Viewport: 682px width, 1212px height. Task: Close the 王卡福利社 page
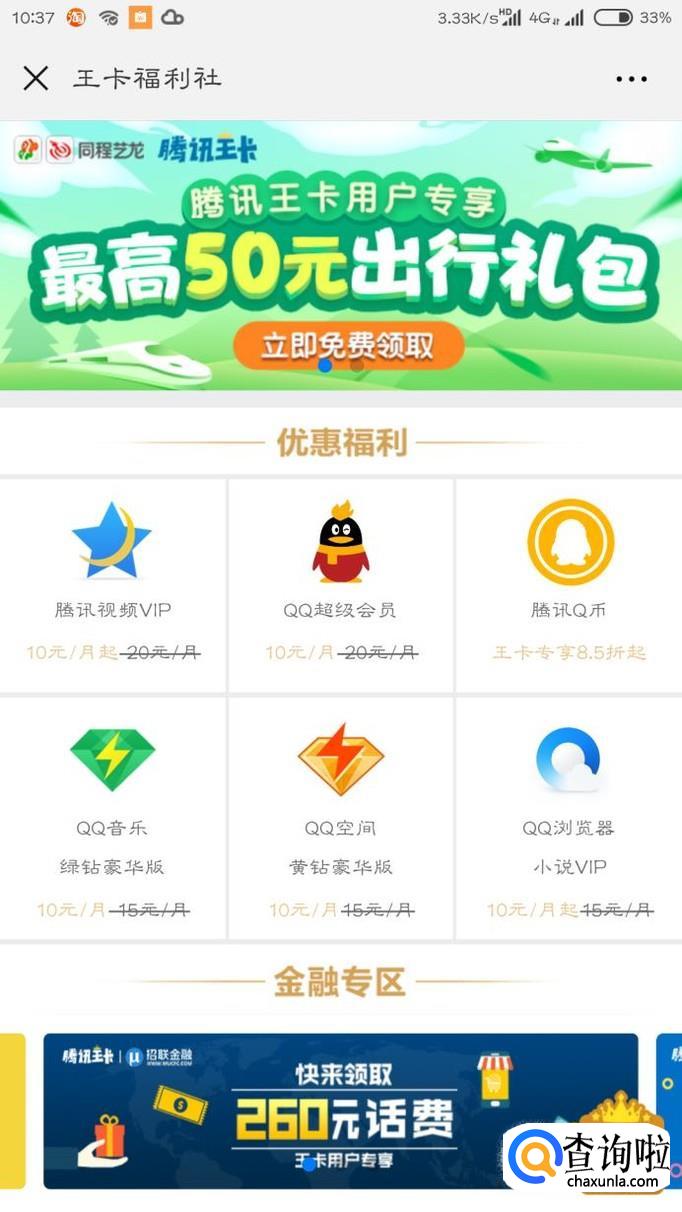[36, 78]
